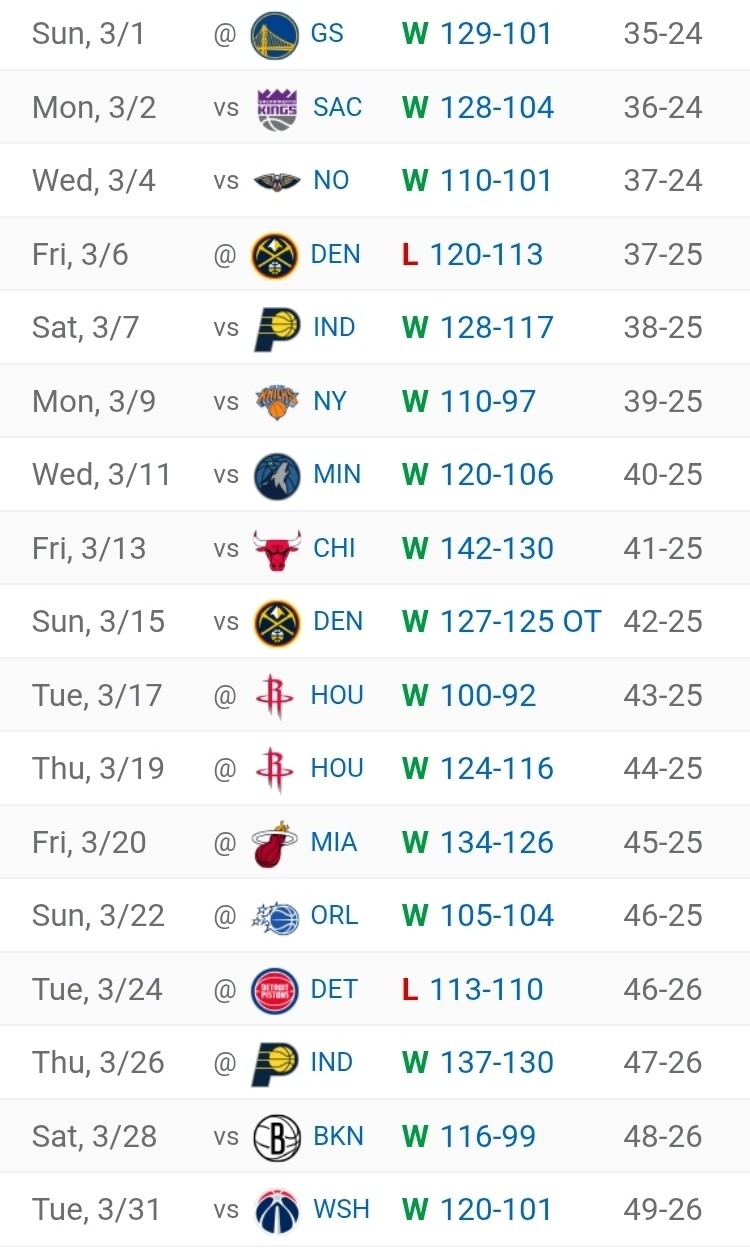Open the WSH team link
Screen dimensions: 750x1251
(341, 1210)
